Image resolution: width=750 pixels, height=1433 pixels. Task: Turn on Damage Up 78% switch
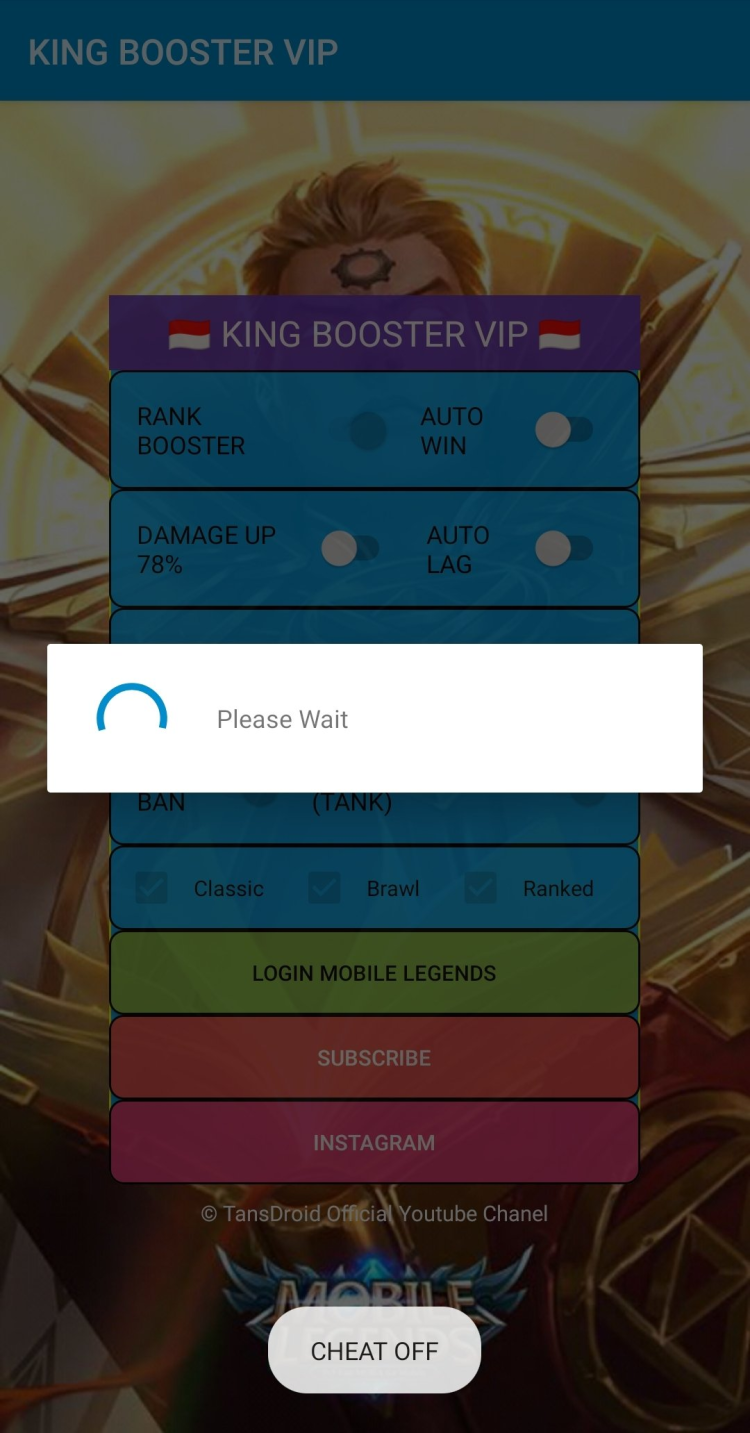(350, 548)
